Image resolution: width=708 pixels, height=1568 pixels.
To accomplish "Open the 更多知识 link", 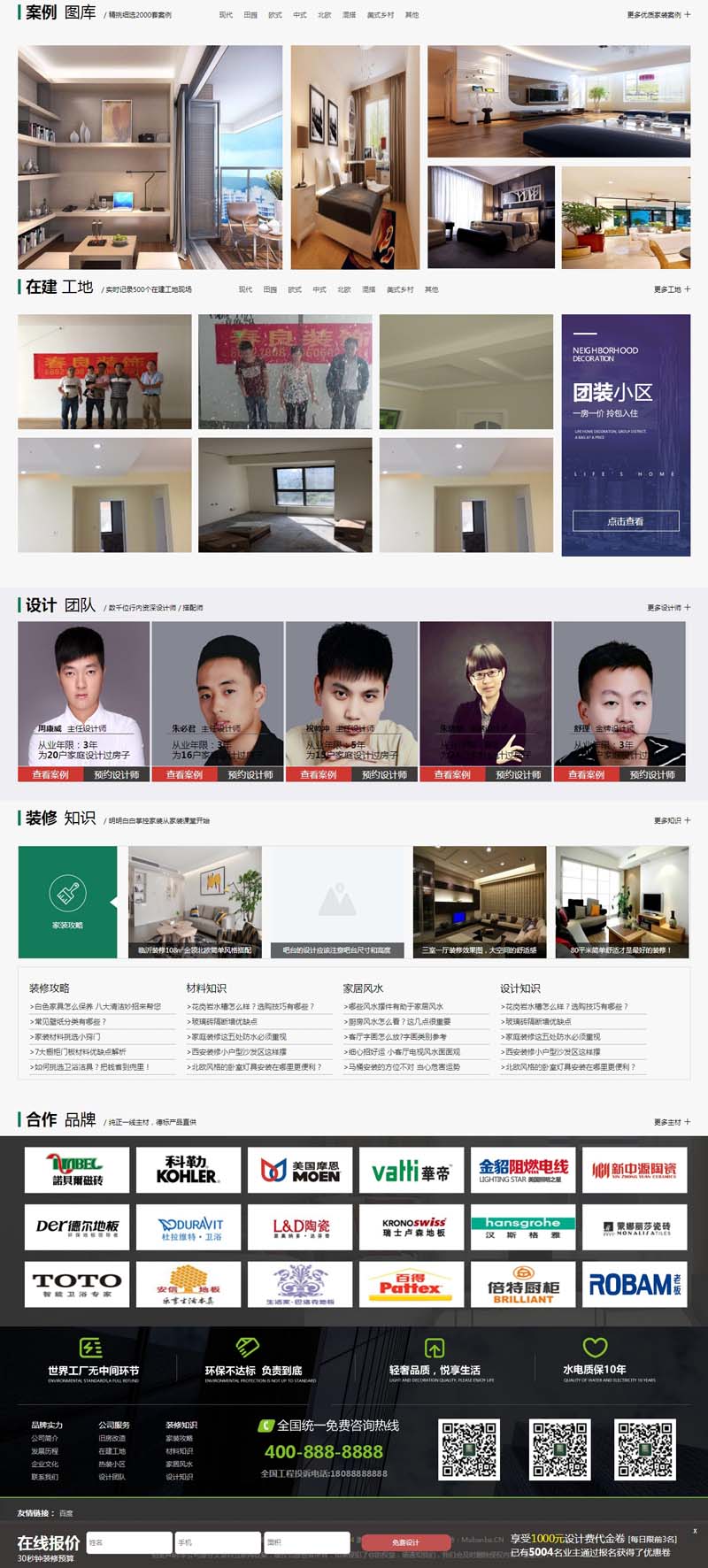I will click(x=671, y=820).
